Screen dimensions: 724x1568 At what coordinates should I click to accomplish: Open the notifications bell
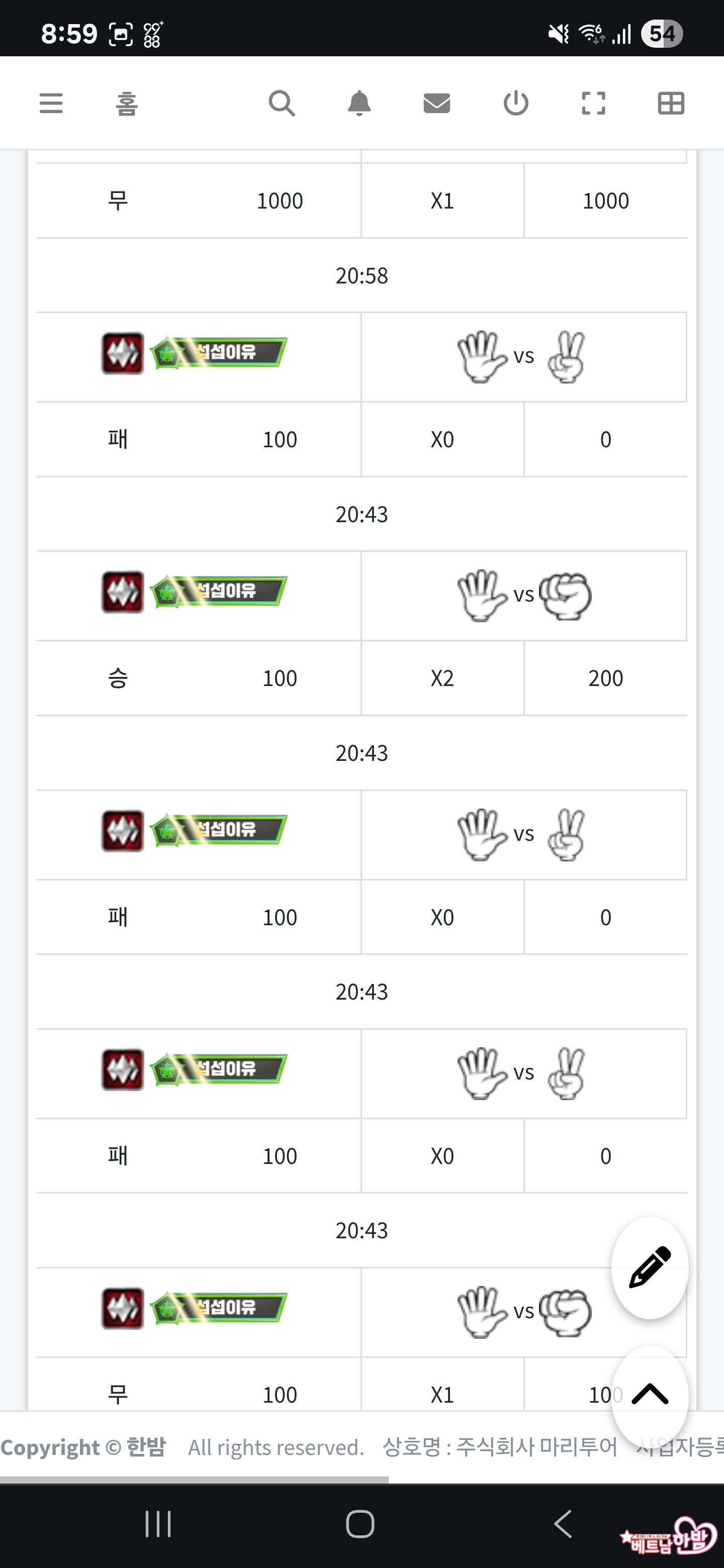point(359,103)
